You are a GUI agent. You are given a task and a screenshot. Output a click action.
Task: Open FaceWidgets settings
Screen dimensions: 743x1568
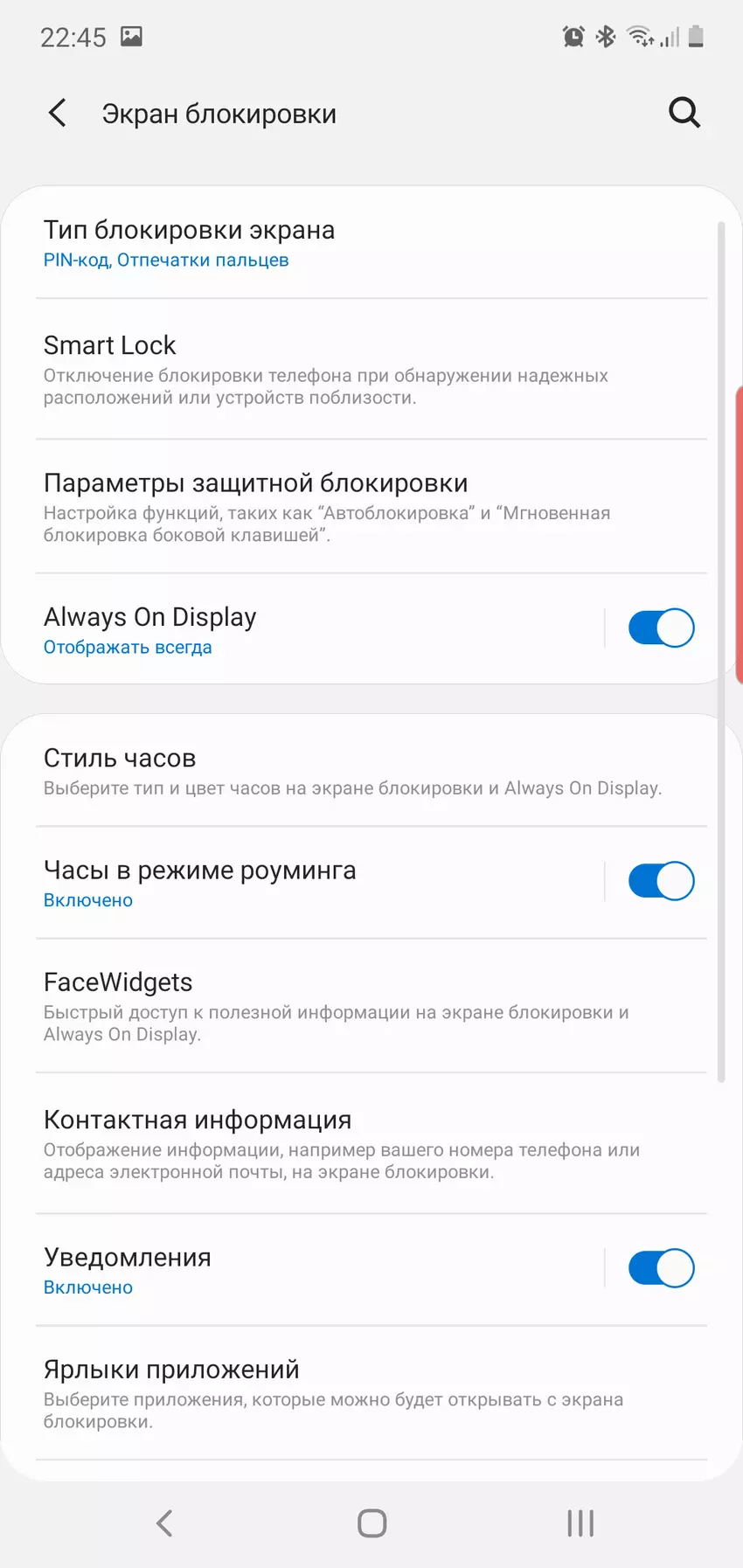350,1007
